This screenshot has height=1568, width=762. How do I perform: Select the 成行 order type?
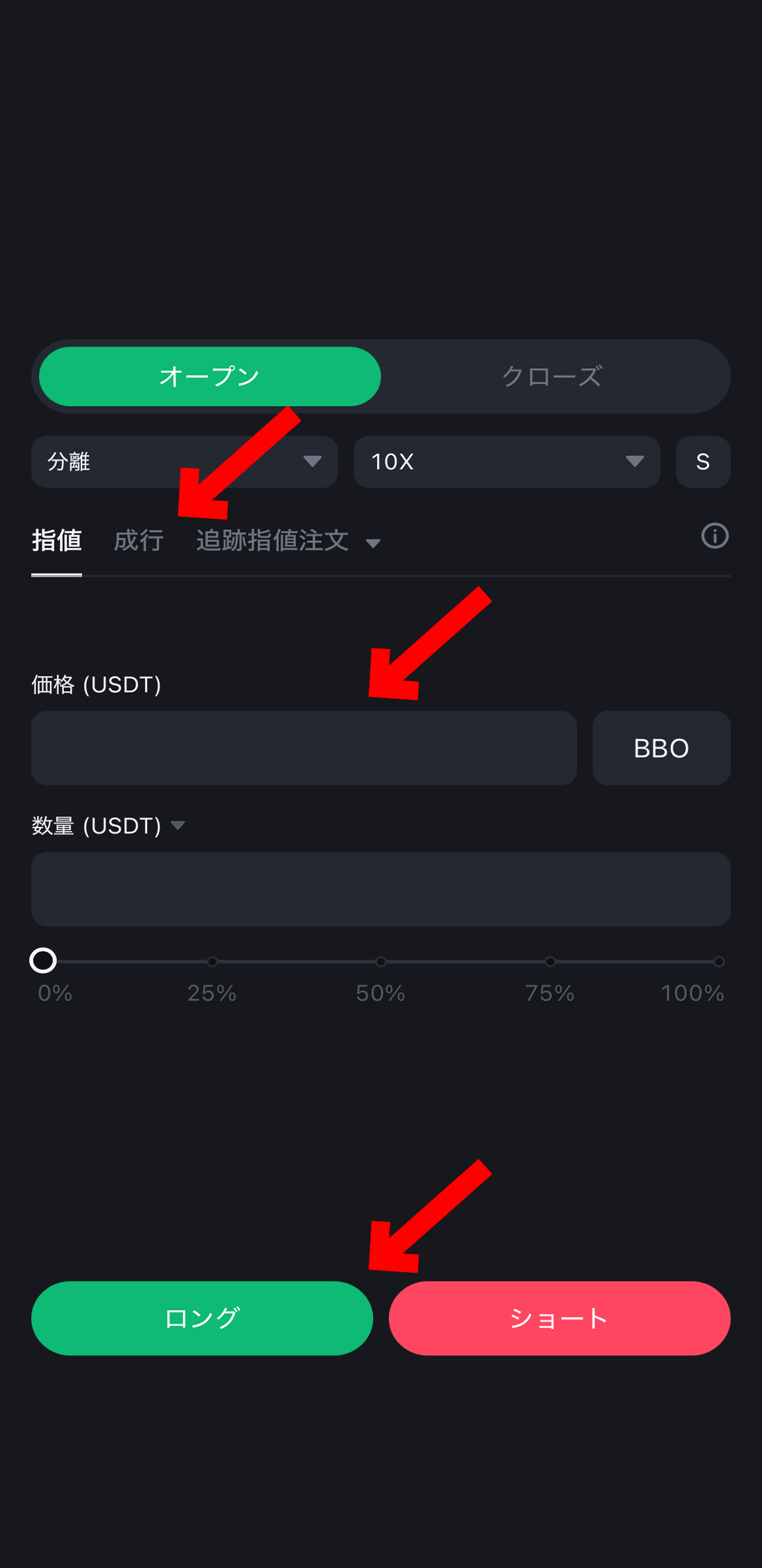(138, 540)
